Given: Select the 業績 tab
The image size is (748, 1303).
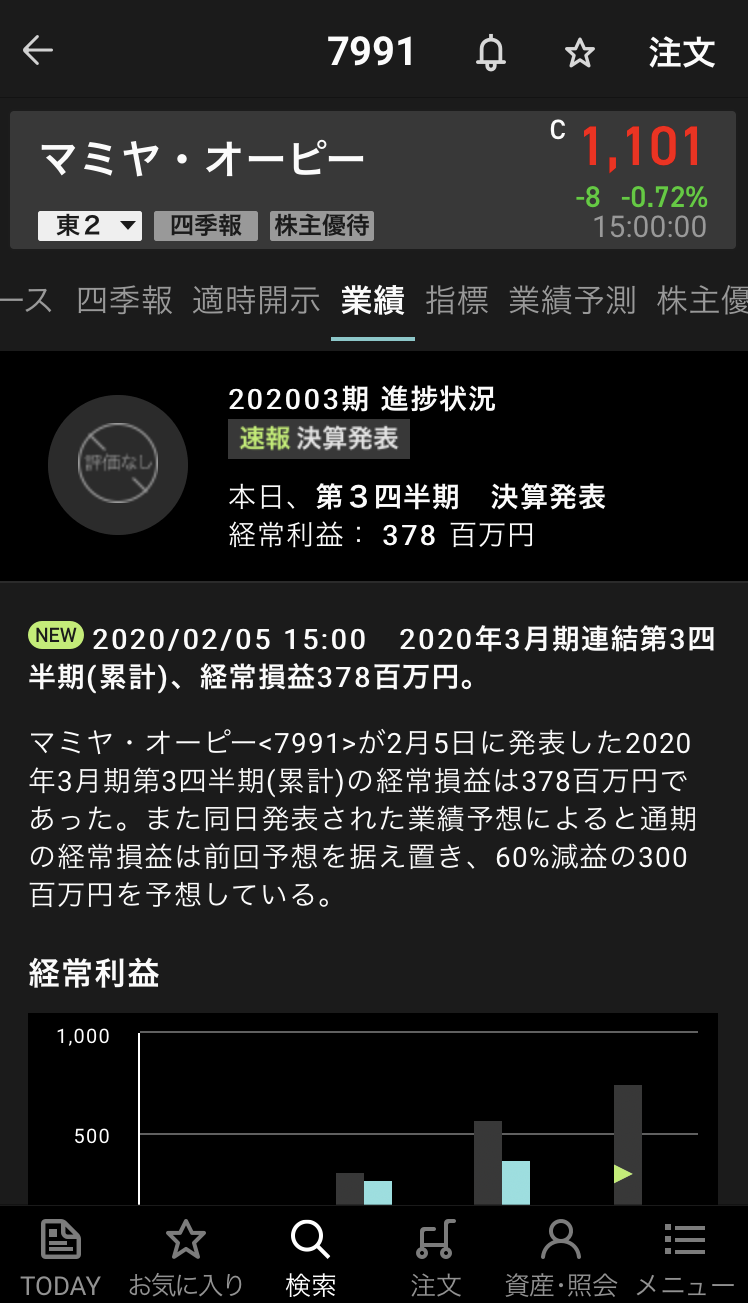Looking at the screenshot, I should coord(372,300).
